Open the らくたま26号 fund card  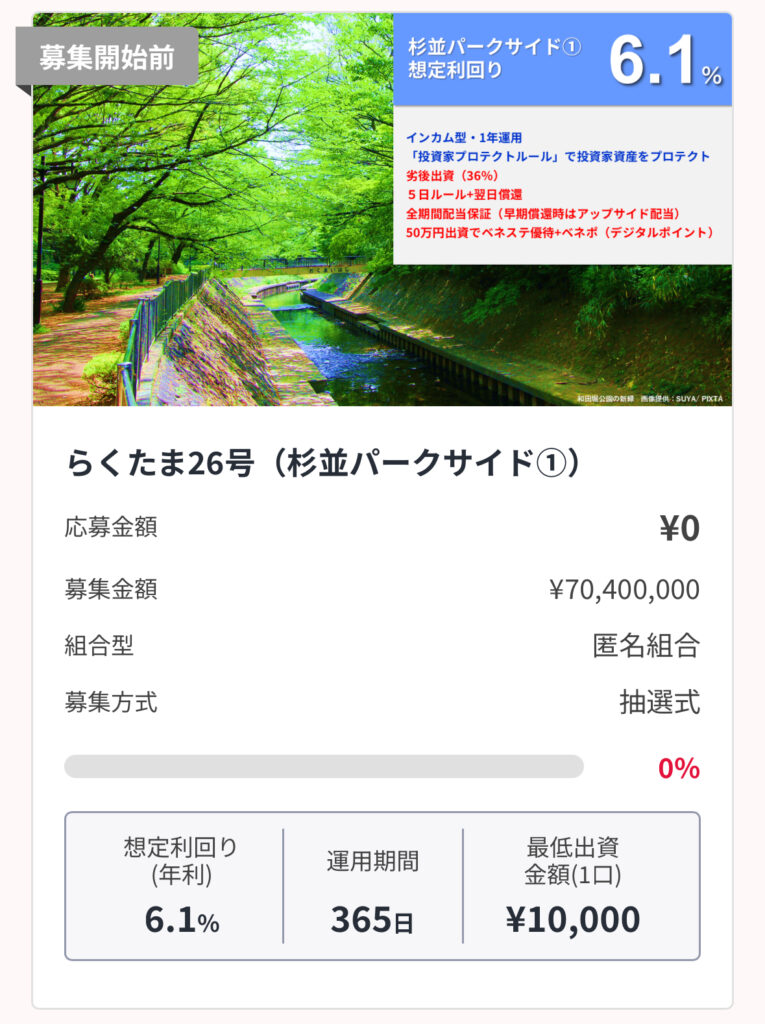[x=323, y=464]
